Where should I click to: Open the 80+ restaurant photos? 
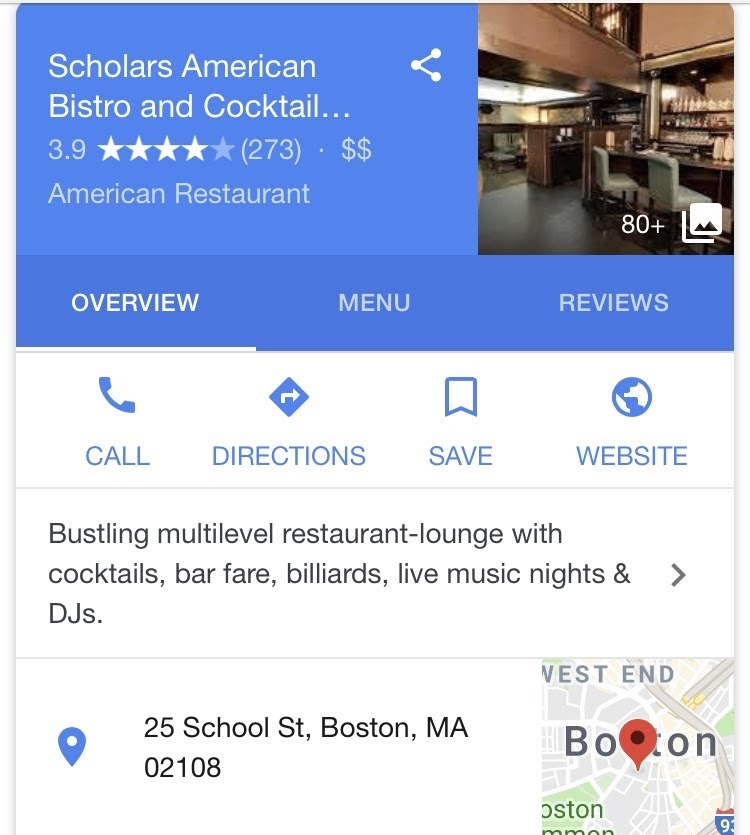[605, 130]
